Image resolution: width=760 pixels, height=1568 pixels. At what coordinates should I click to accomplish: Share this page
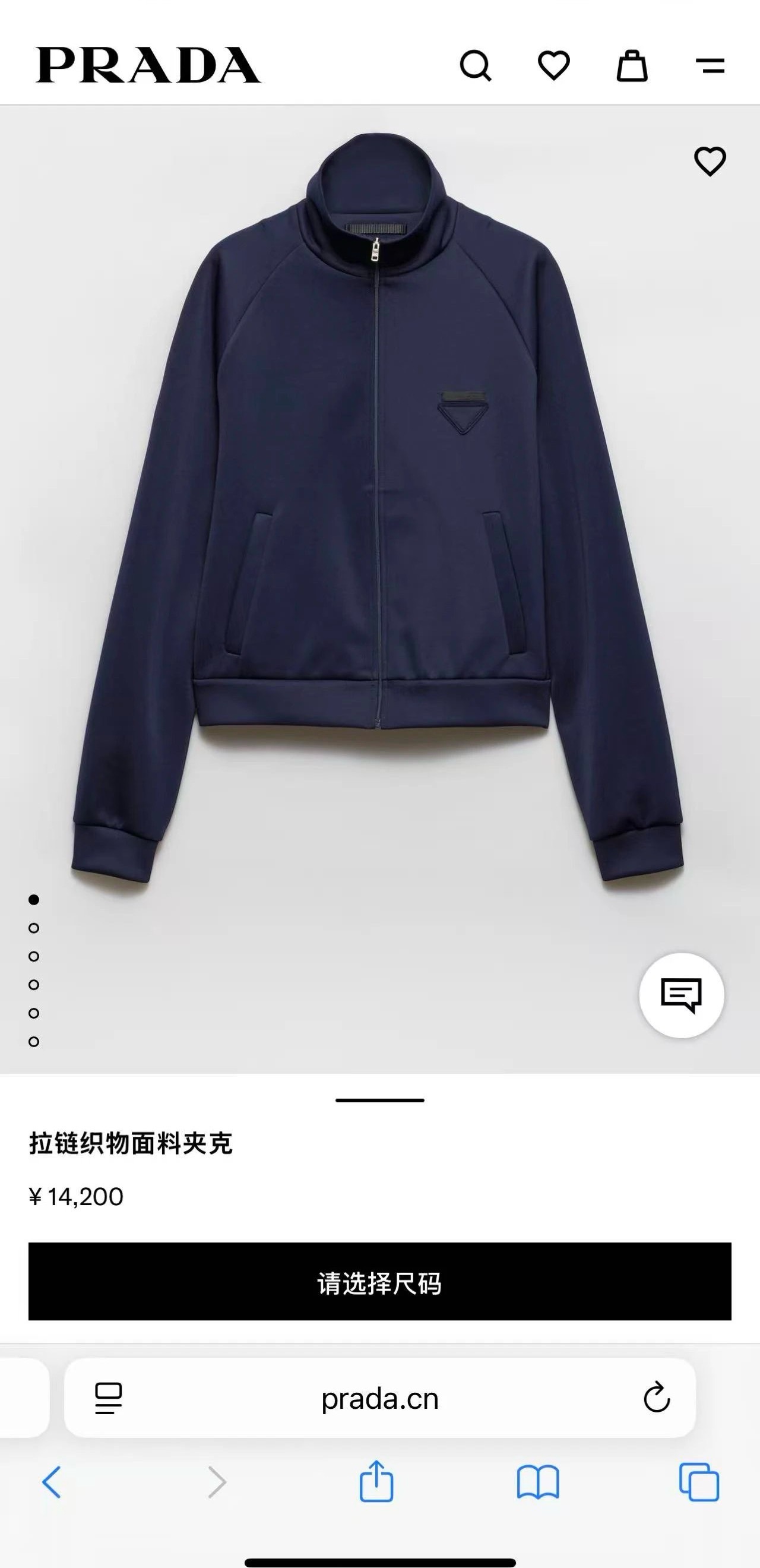[x=376, y=1481]
